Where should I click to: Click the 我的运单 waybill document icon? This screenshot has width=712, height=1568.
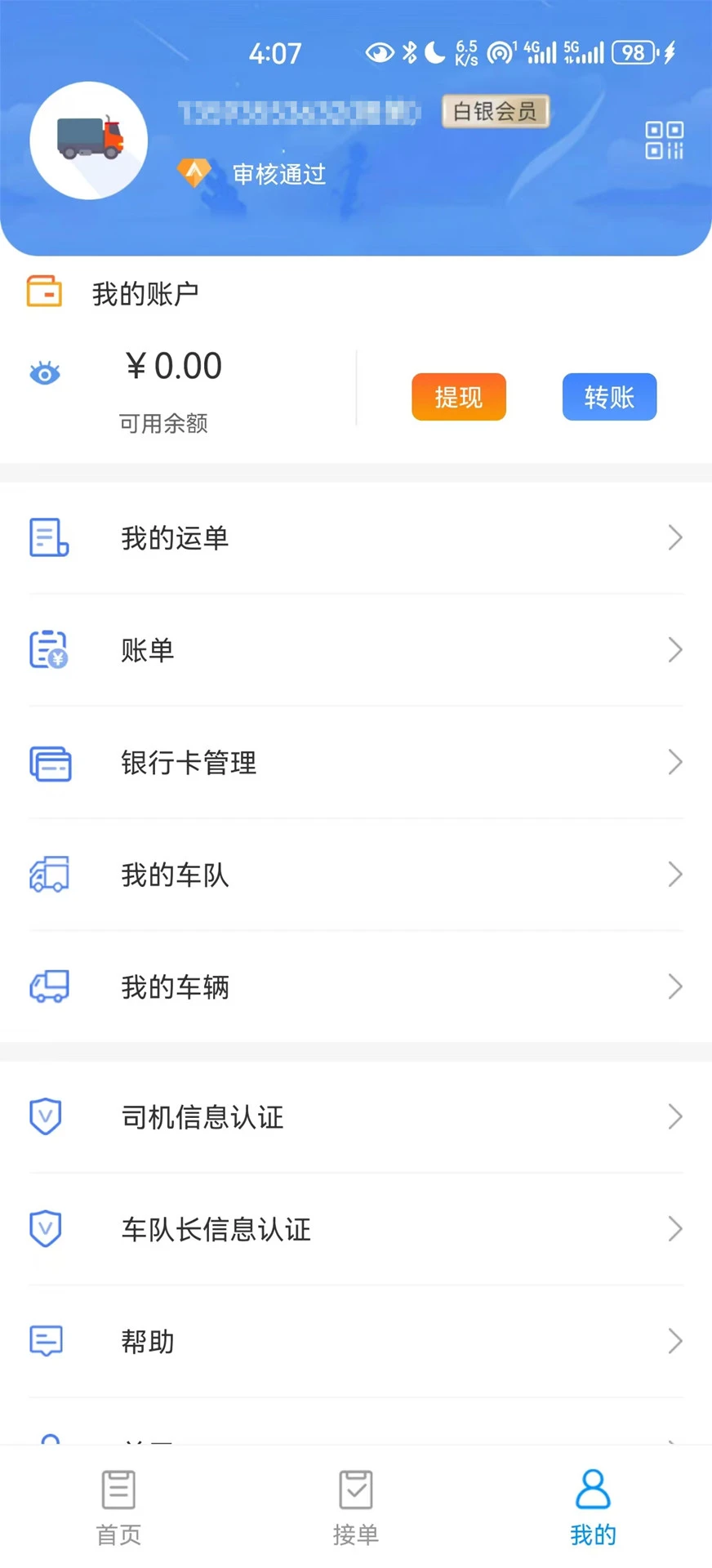click(48, 537)
